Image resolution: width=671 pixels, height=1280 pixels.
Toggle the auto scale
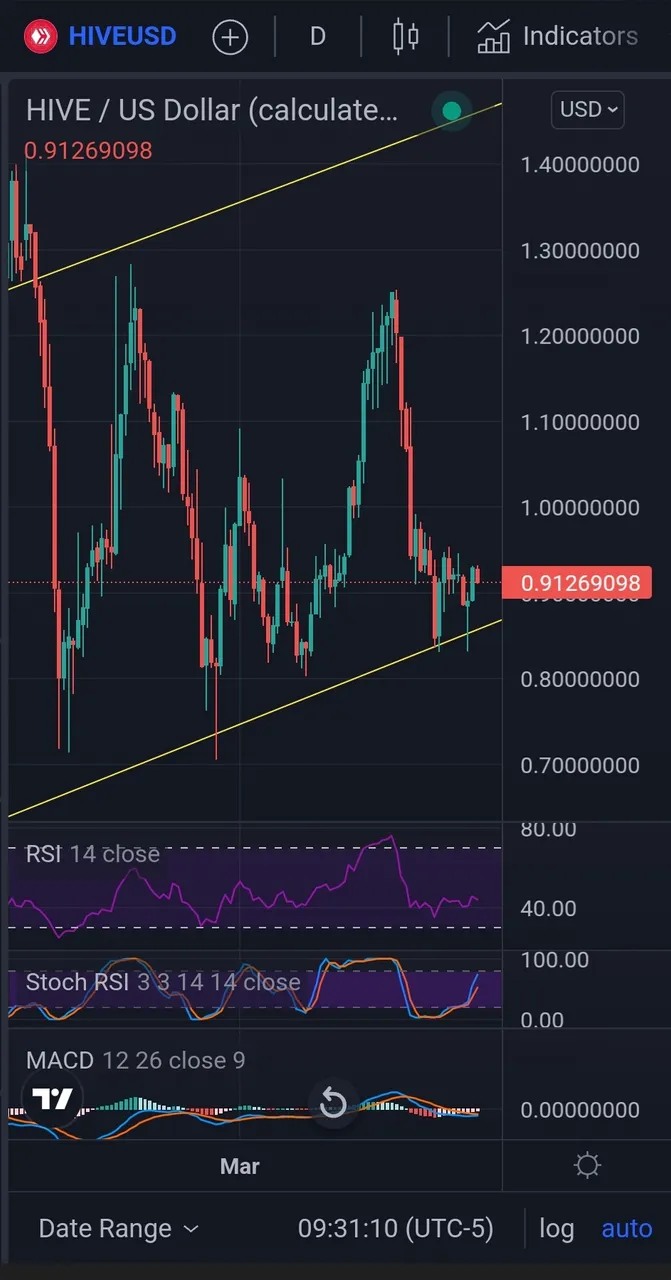pyautogui.click(x=627, y=1228)
